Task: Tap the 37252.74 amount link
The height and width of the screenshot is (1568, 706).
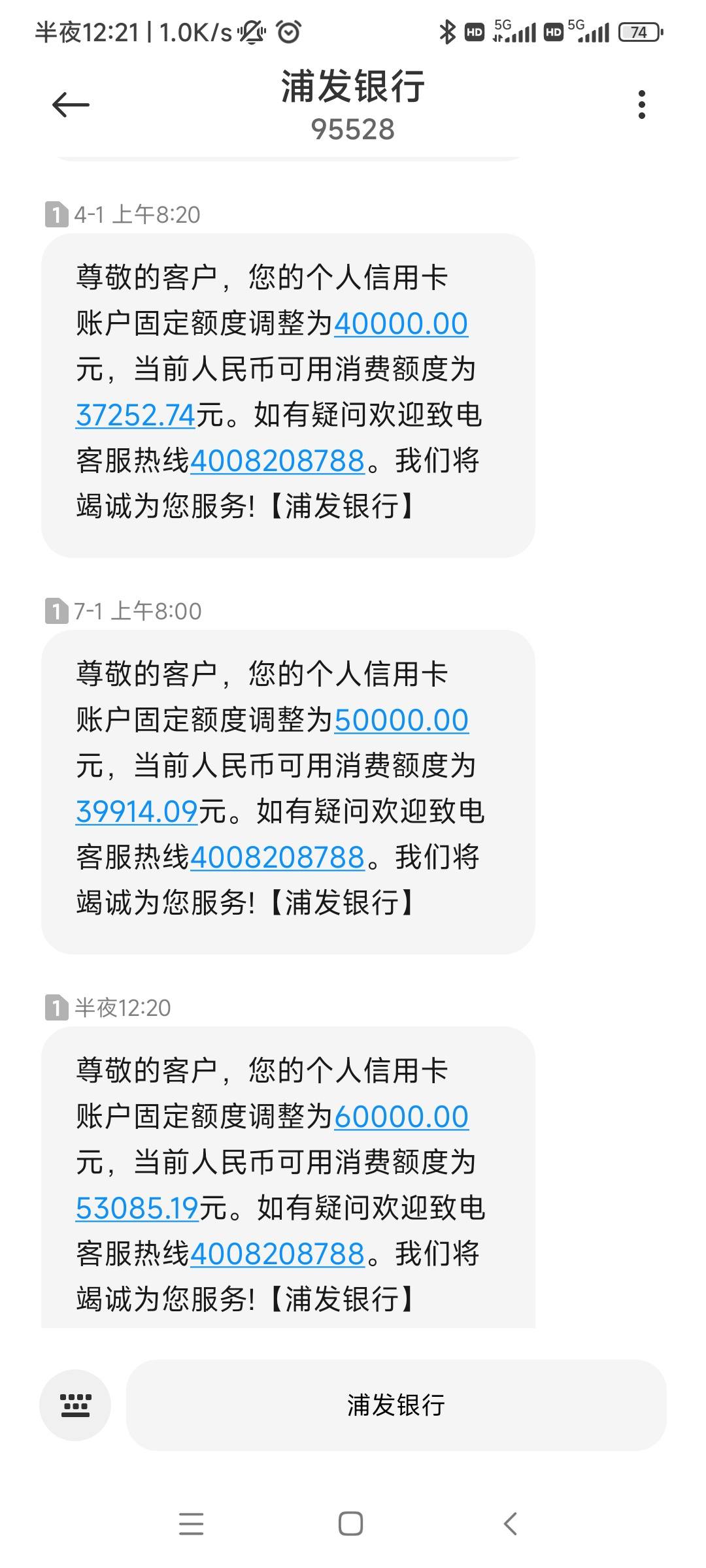Action: 135,415
